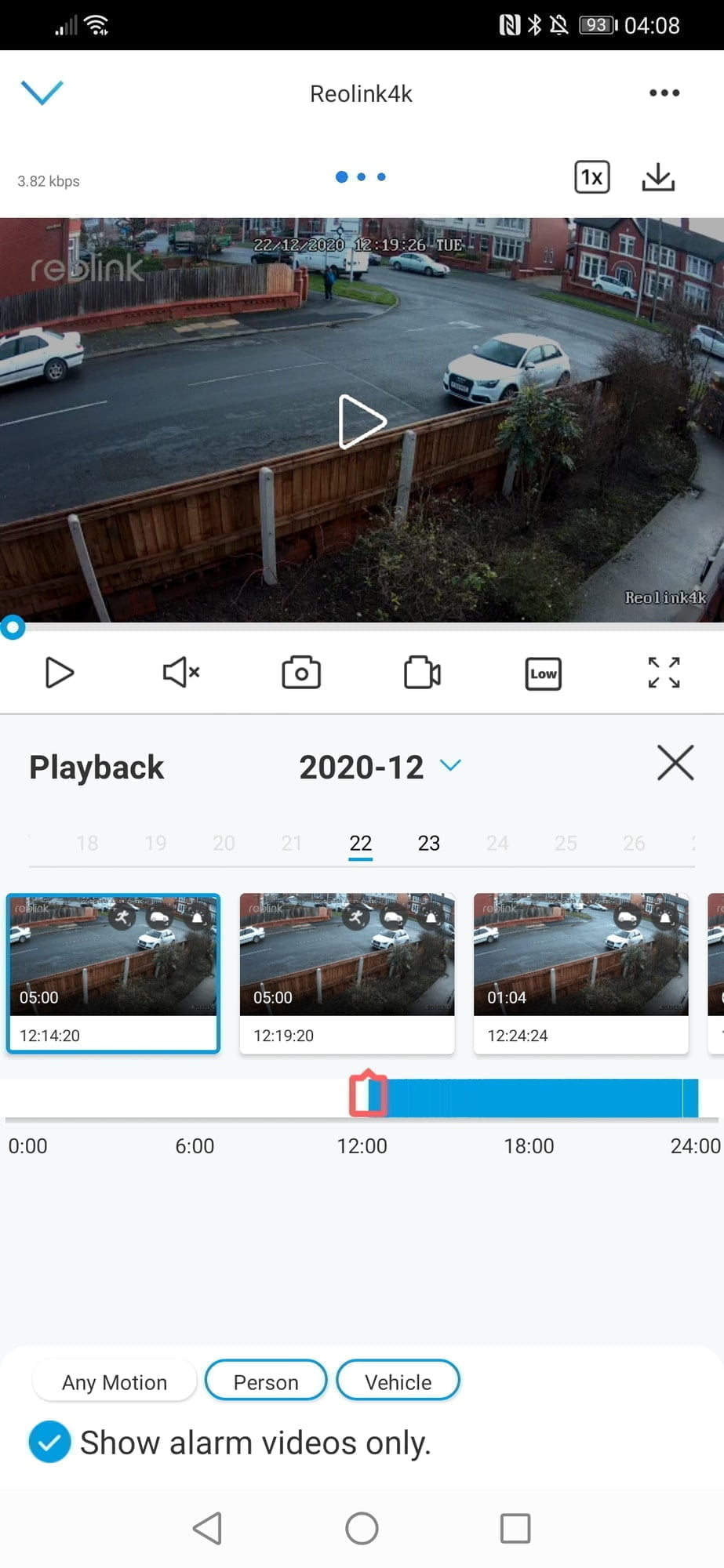Open the 12:24:24 recording clip

580,972
